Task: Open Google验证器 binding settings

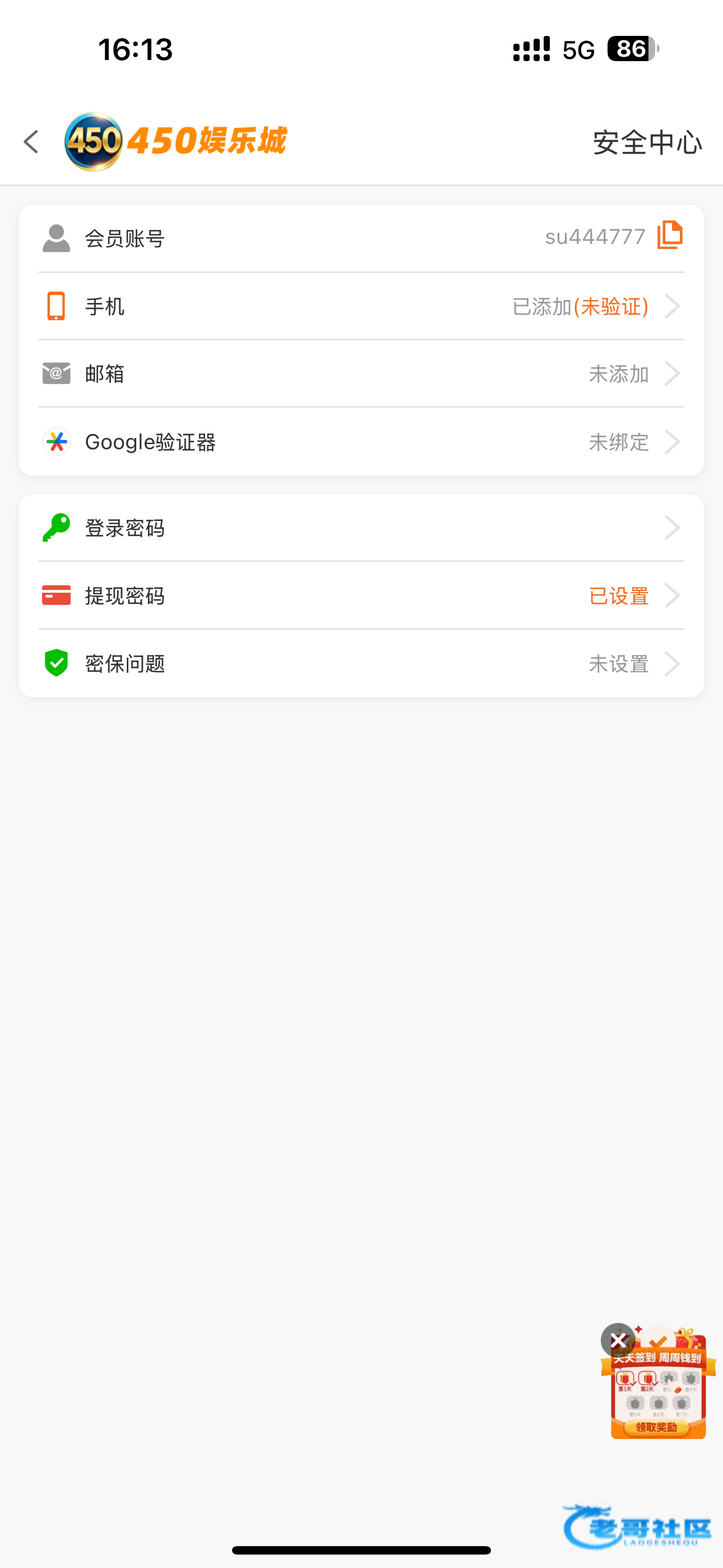Action: (361, 442)
